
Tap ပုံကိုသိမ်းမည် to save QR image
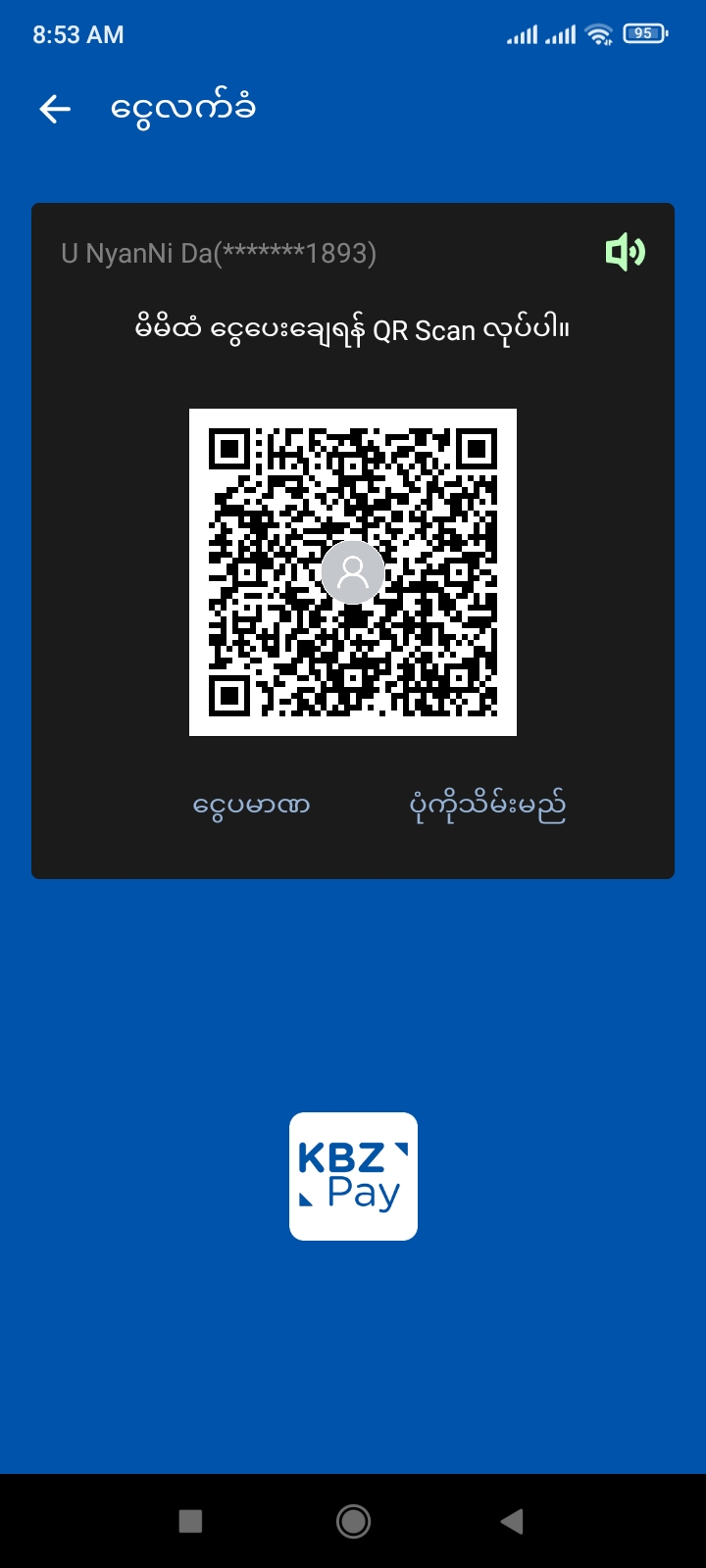pos(487,806)
